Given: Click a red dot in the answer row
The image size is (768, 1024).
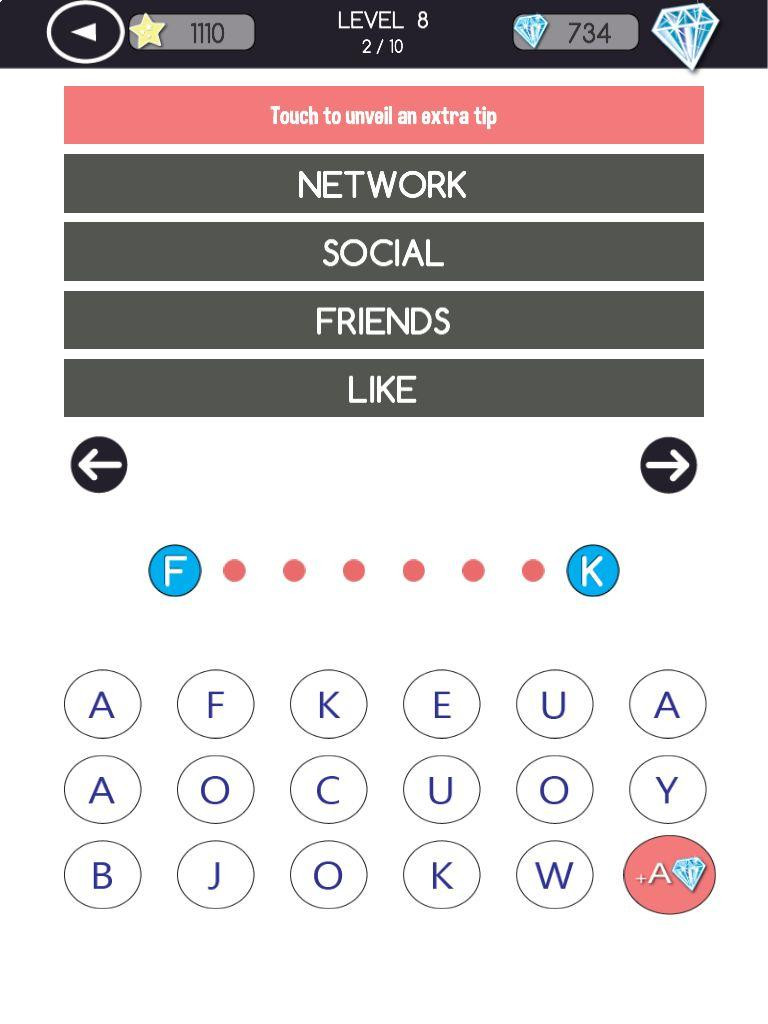Looking at the screenshot, I should 352,570.
